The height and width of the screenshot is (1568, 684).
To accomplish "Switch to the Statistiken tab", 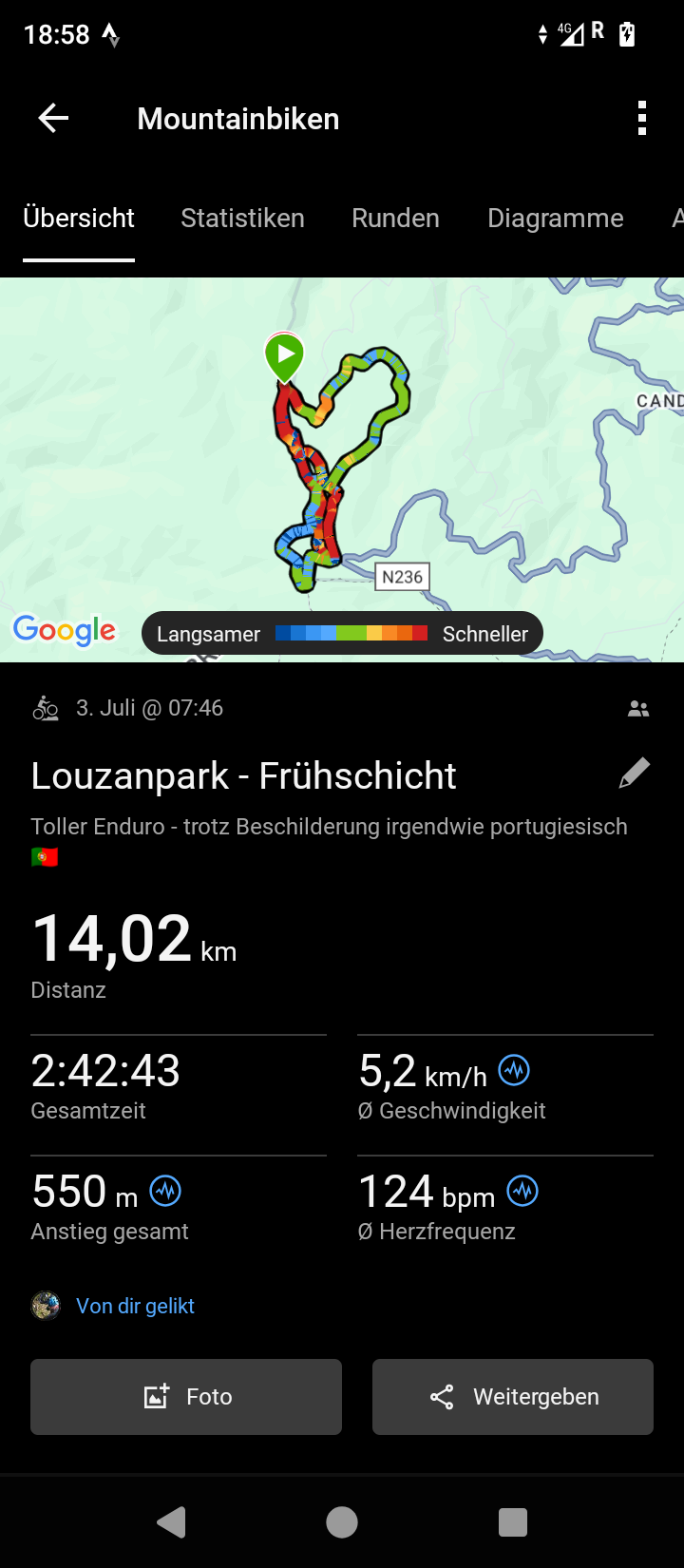I will click(x=242, y=219).
